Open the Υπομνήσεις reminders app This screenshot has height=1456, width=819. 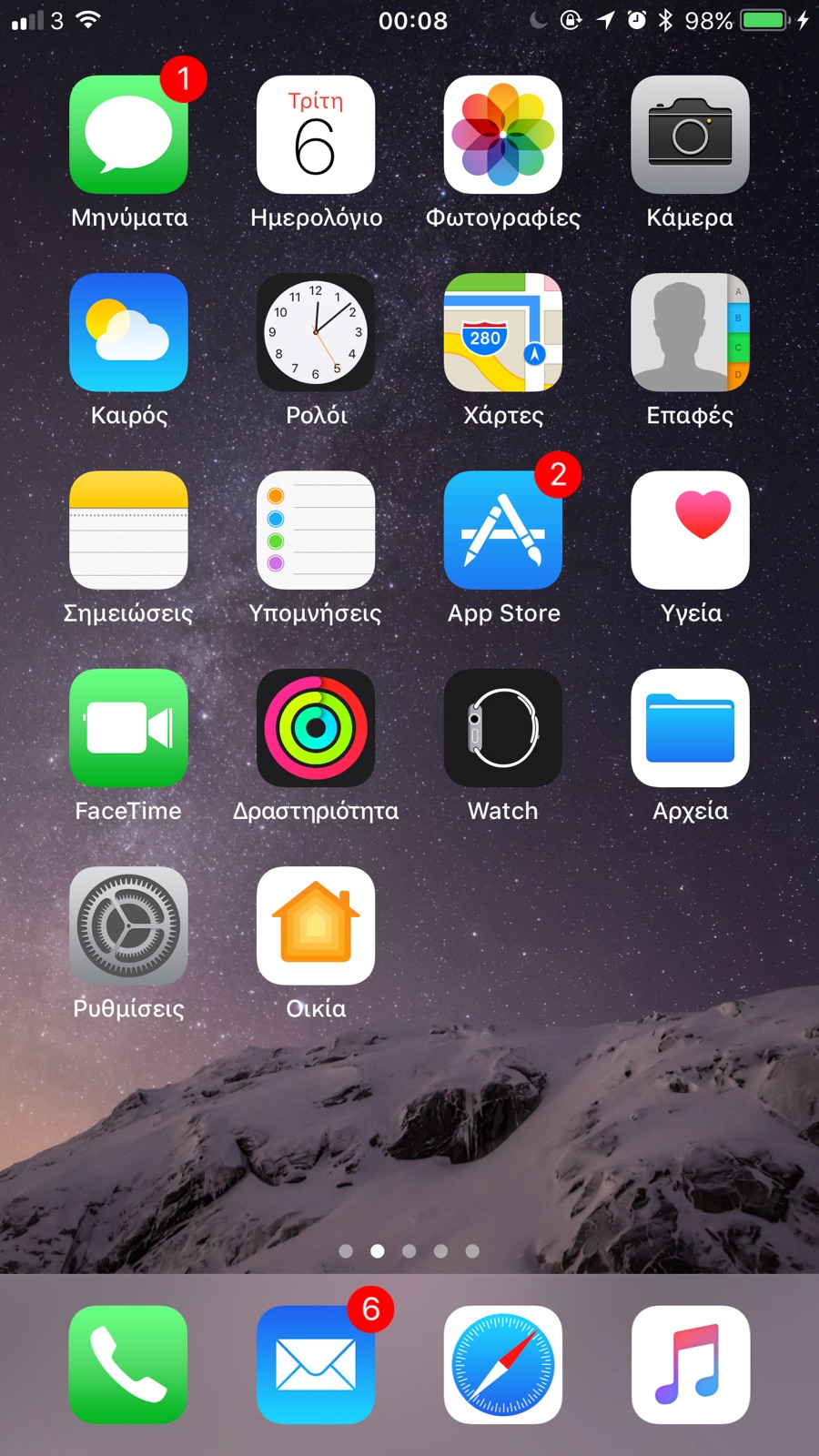pos(316,530)
